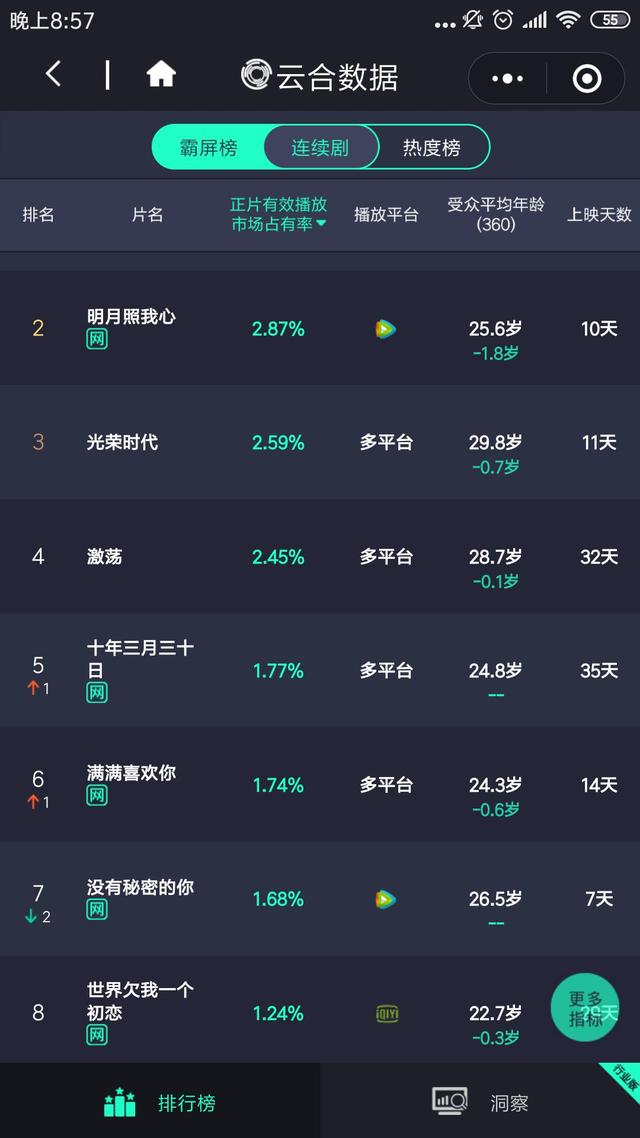View details for 激荡
640x1138 pixels.
coord(320,556)
